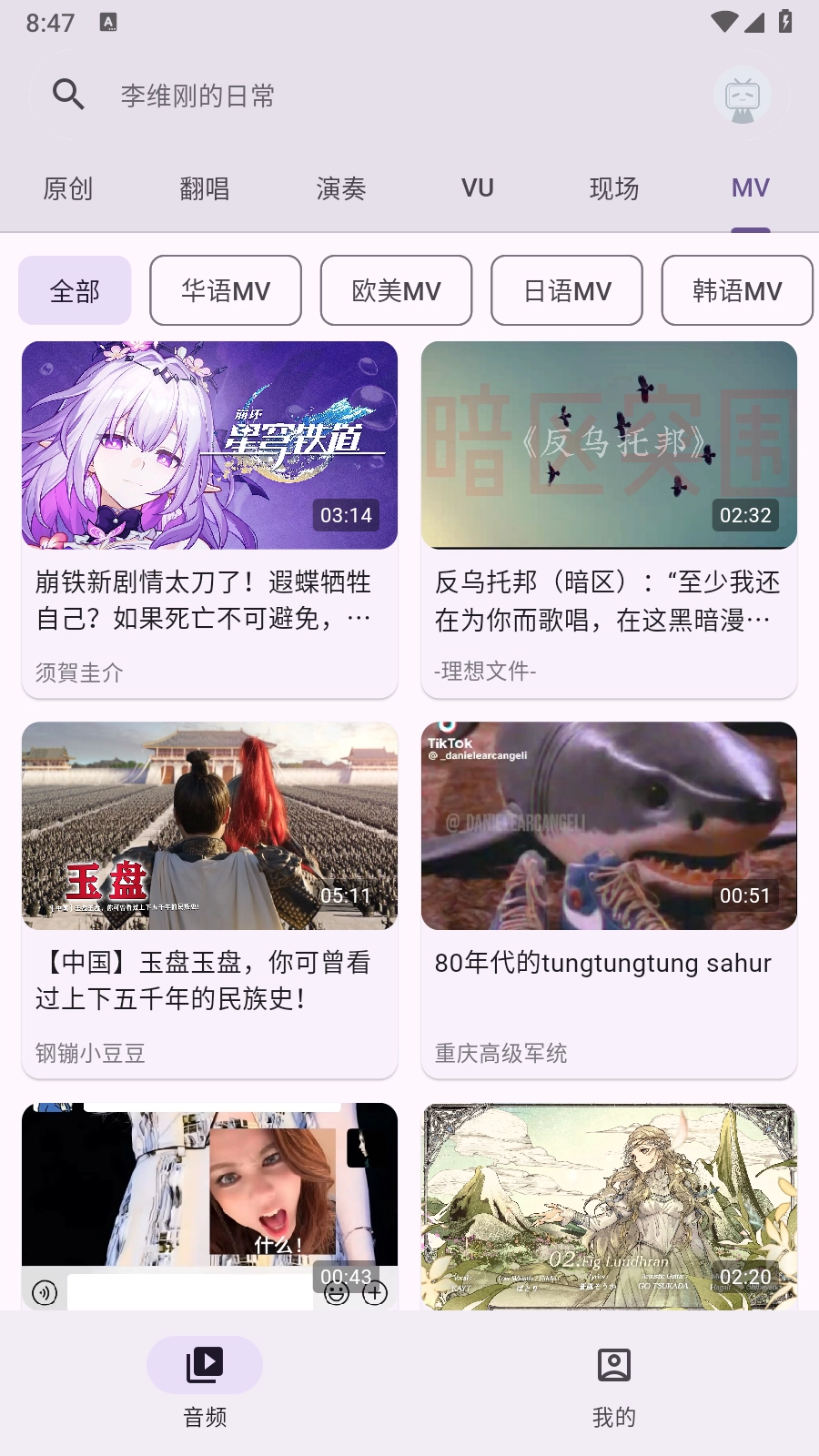Open the VU tab
The height and width of the screenshot is (1456, 819).
[x=477, y=188]
